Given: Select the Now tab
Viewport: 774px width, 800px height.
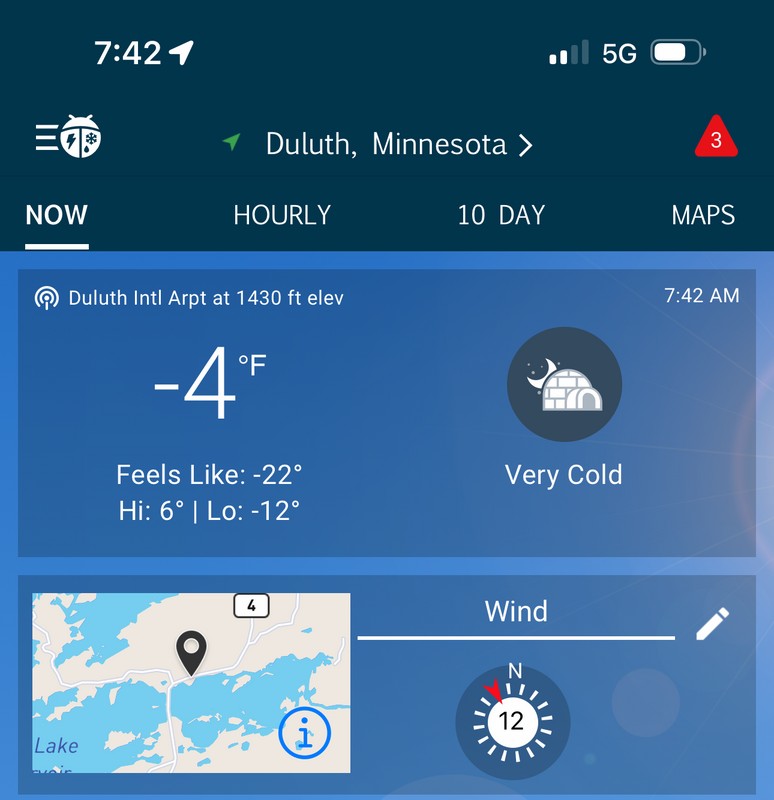Looking at the screenshot, I should click(x=57, y=215).
